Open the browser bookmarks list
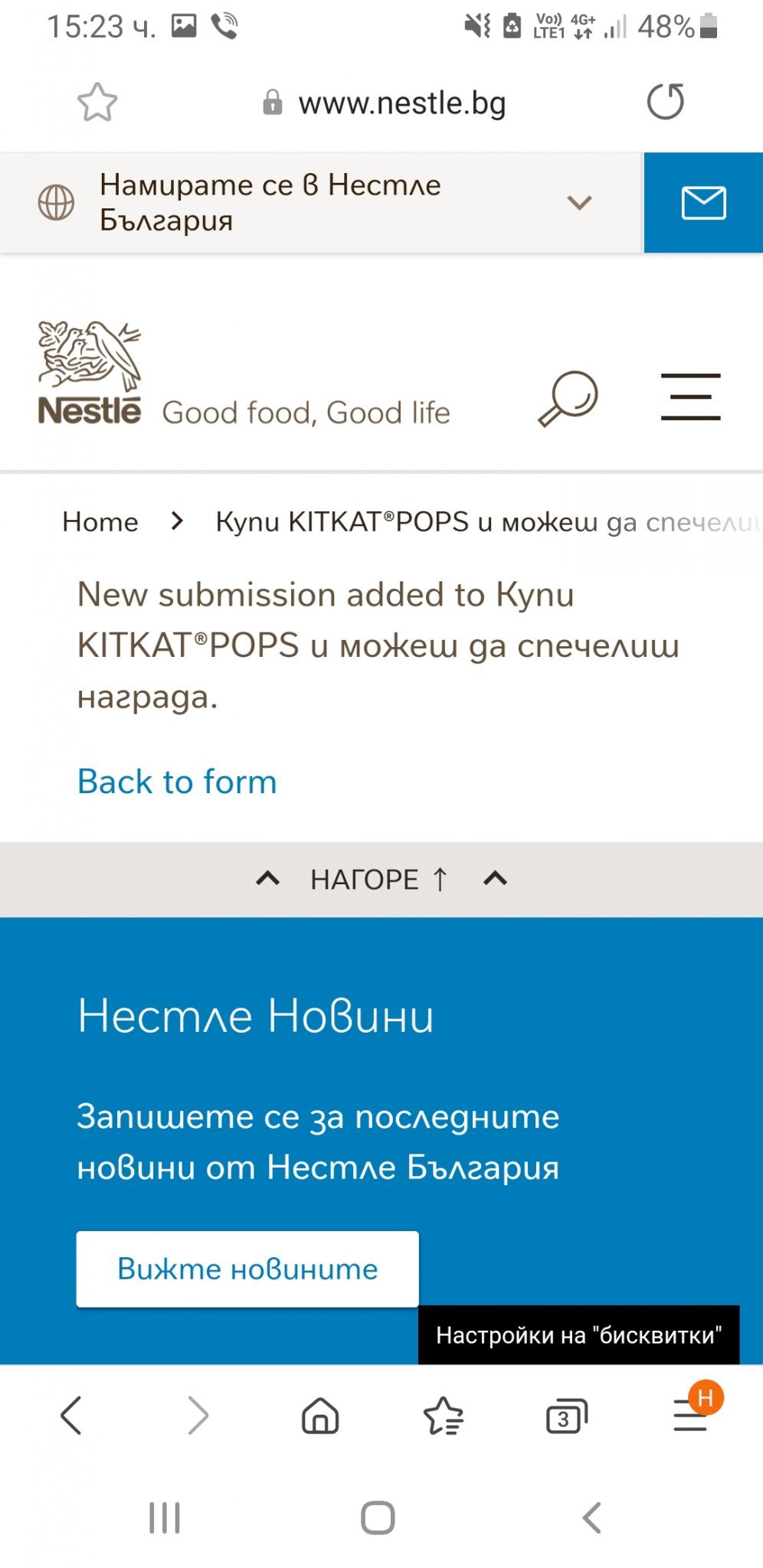The image size is (763, 1568). pos(443,1416)
